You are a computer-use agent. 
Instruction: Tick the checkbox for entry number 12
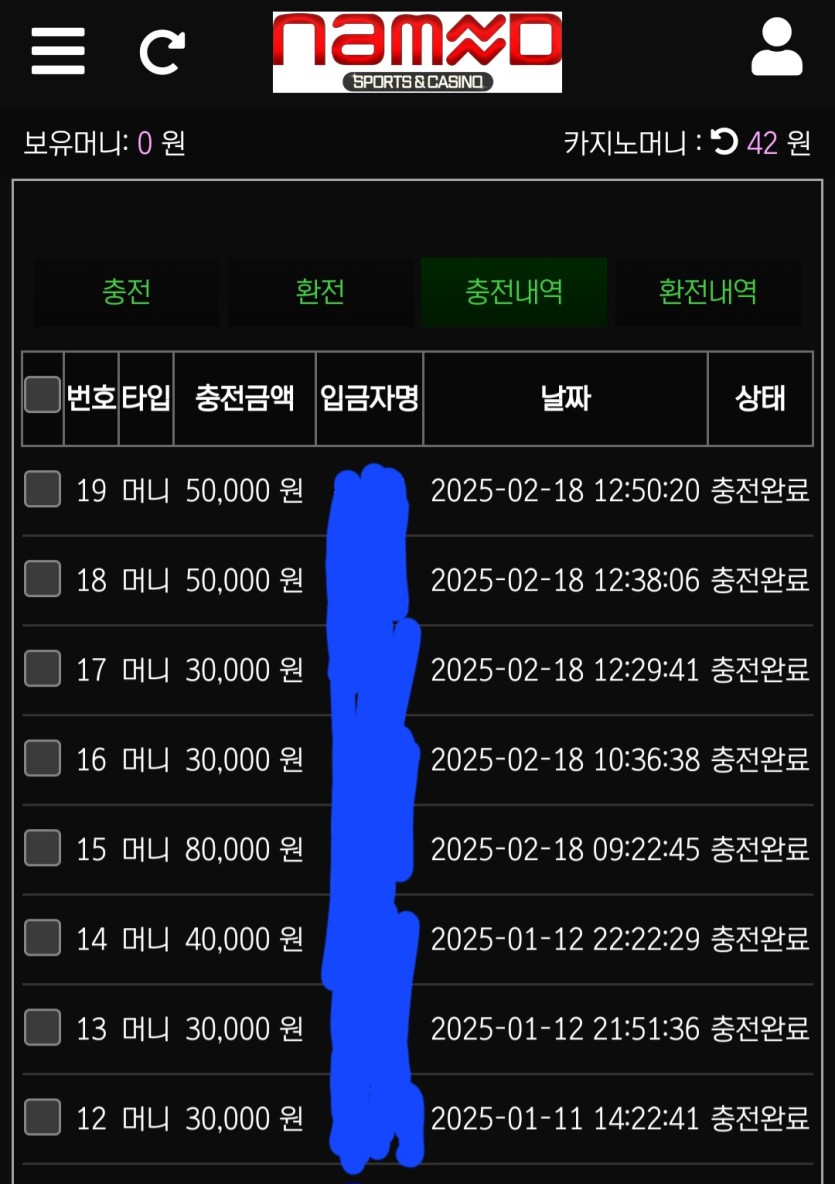pyautogui.click(x=42, y=1117)
